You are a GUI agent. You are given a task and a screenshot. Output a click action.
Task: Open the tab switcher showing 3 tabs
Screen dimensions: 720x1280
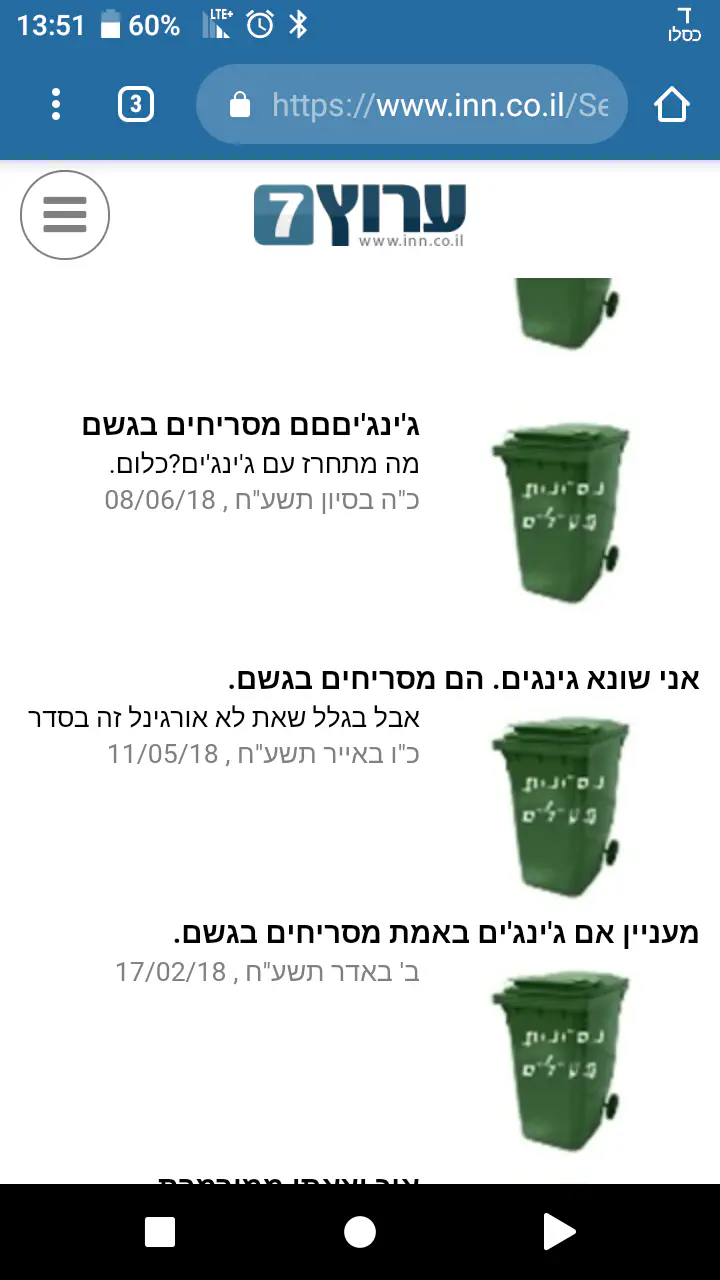click(x=136, y=104)
